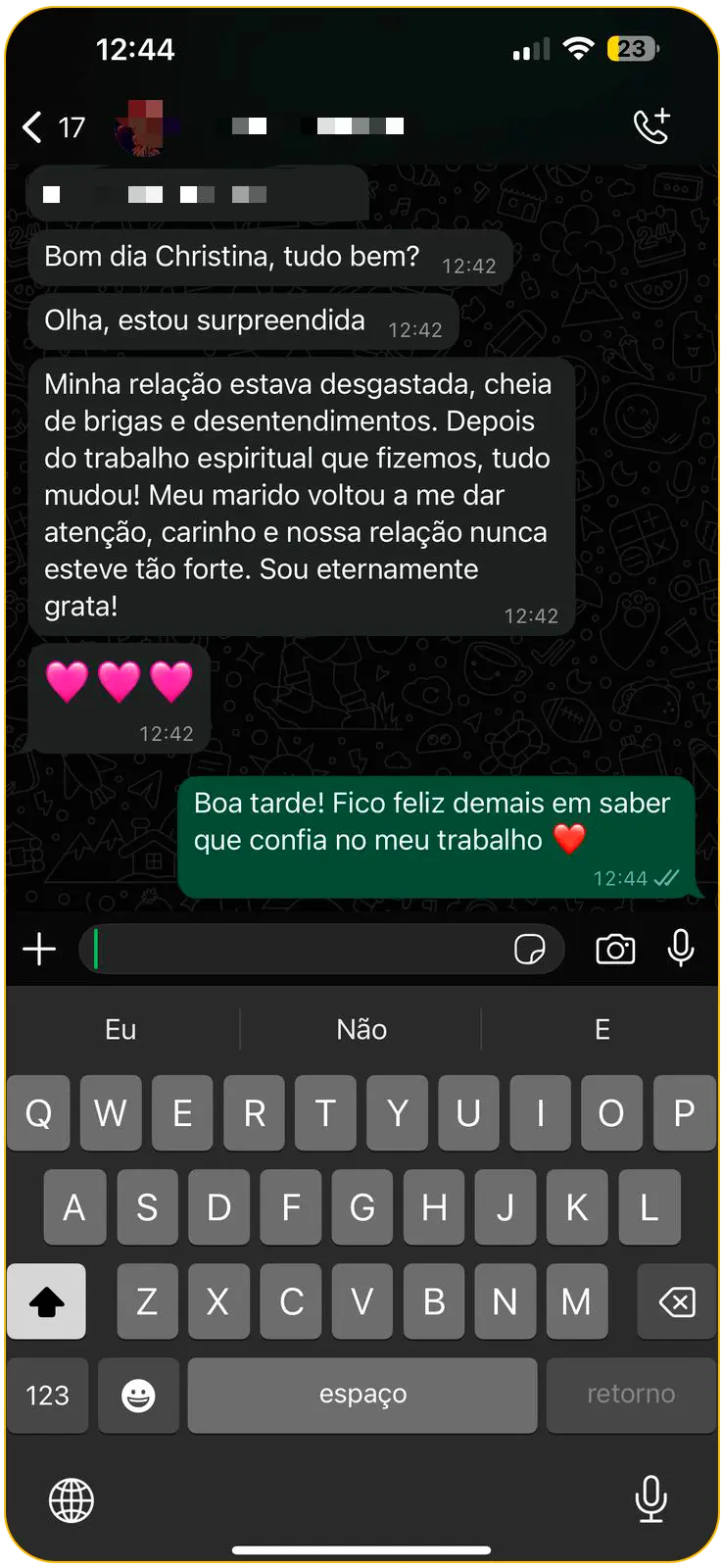Open the contact's profile picture

[x=147, y=127]
